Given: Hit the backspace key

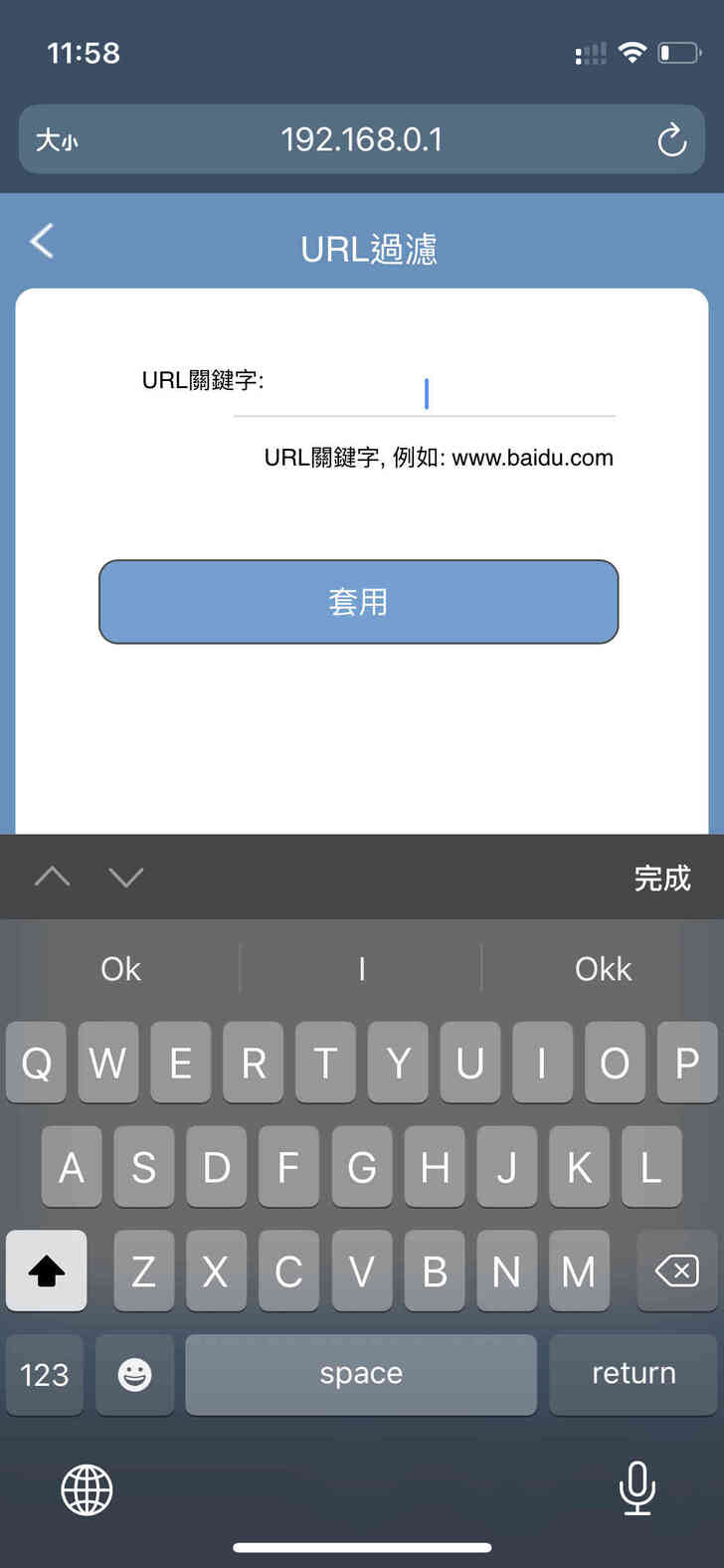Looking at the screenshot, I should pyautogui.click(x=676, y=1271).
